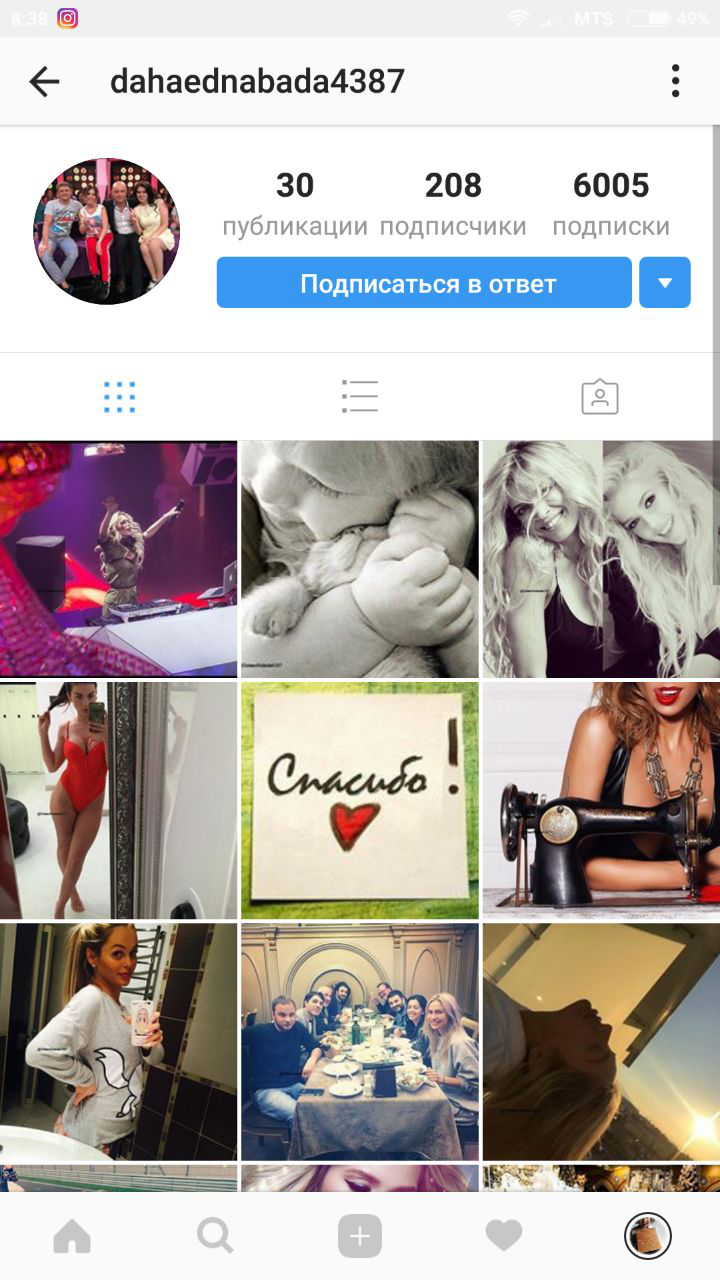Go back using the arrow icon
The image size is (720, 1280).
tap(45, 82)
